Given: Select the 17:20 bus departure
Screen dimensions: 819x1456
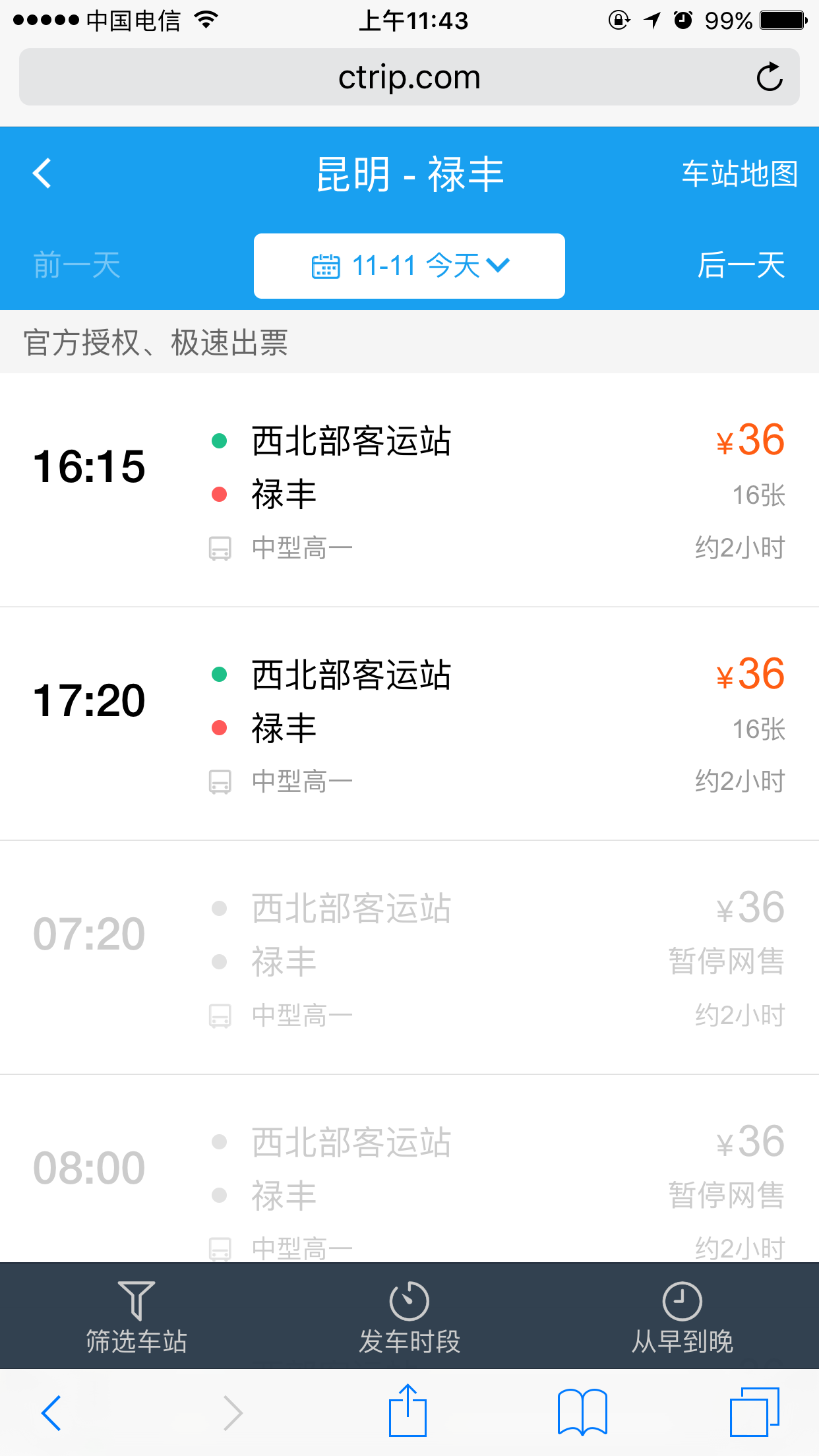Looking at the screenshot, I should pos(409,723).
